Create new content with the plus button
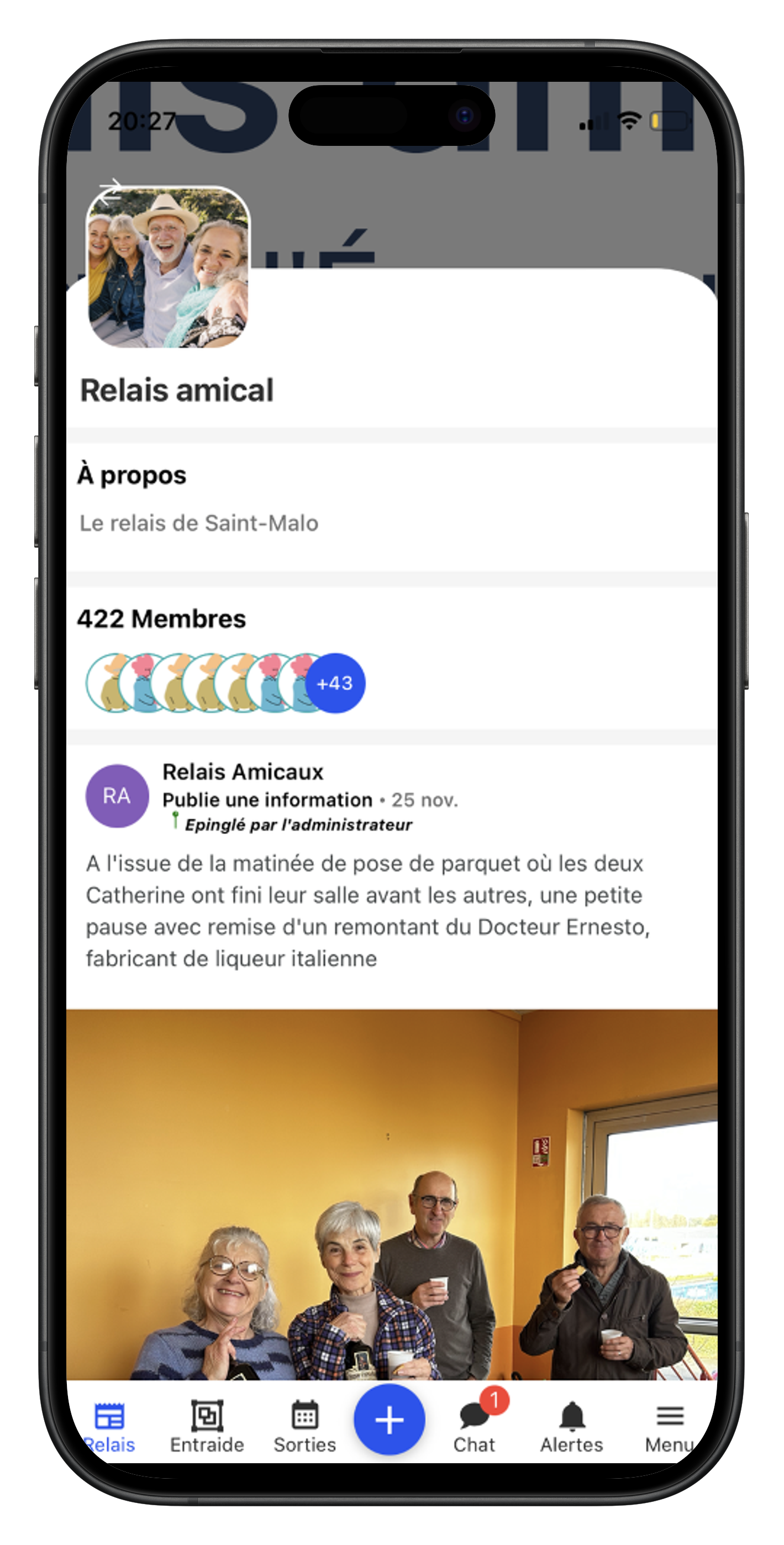 tap(390, 1420)
